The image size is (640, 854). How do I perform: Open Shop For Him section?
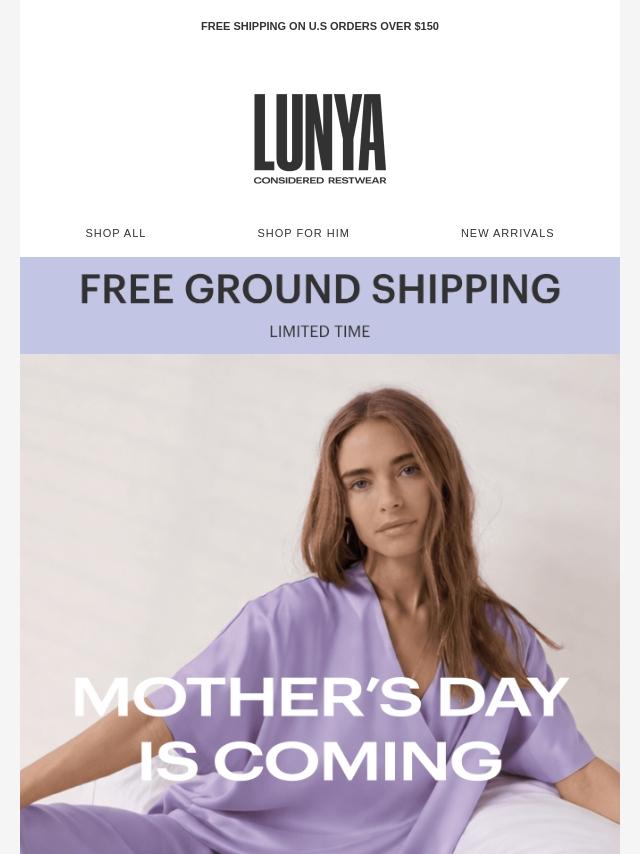tap(303, 233)
